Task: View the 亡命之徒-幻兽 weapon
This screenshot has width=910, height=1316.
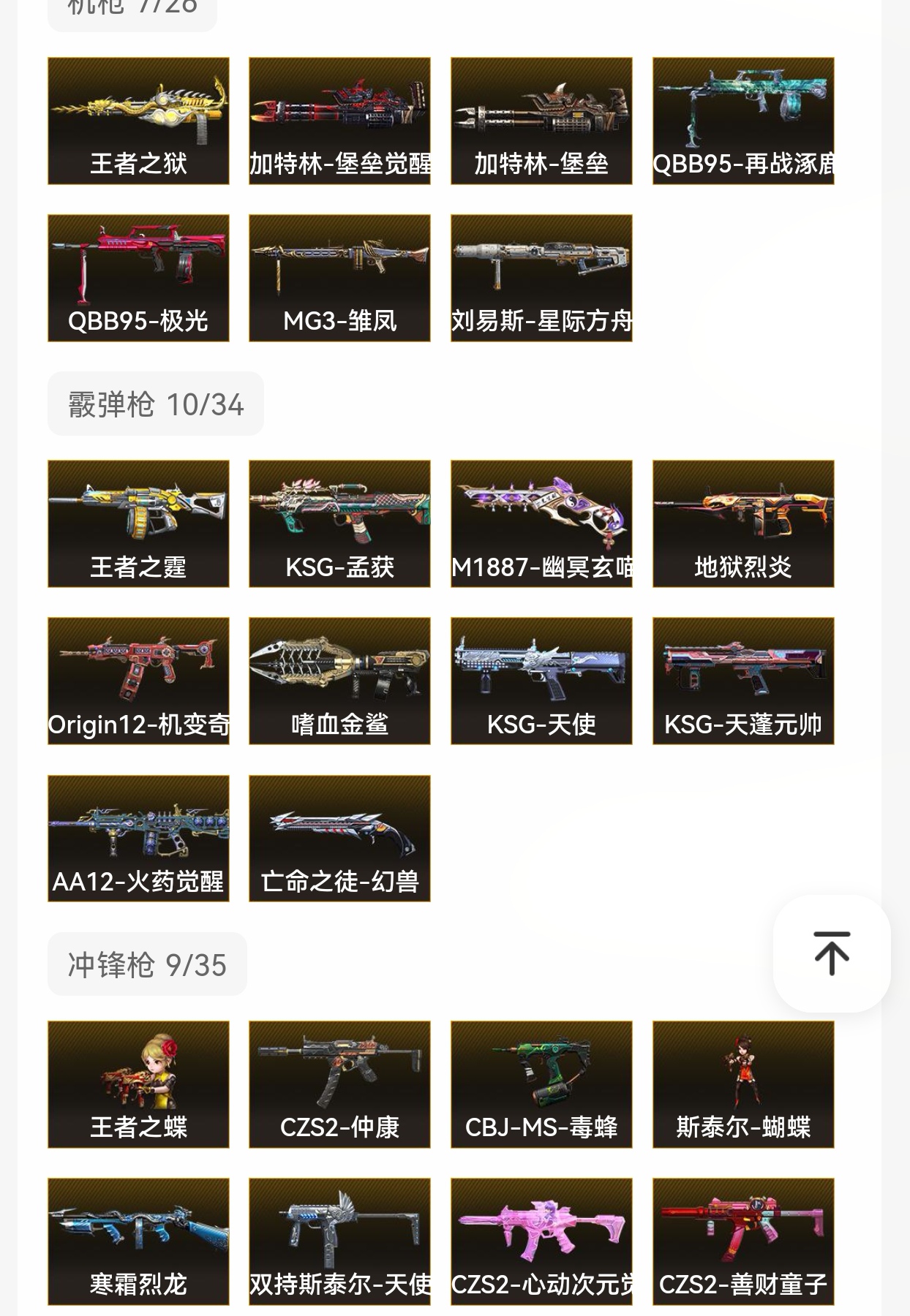Action: click(339, 839)
